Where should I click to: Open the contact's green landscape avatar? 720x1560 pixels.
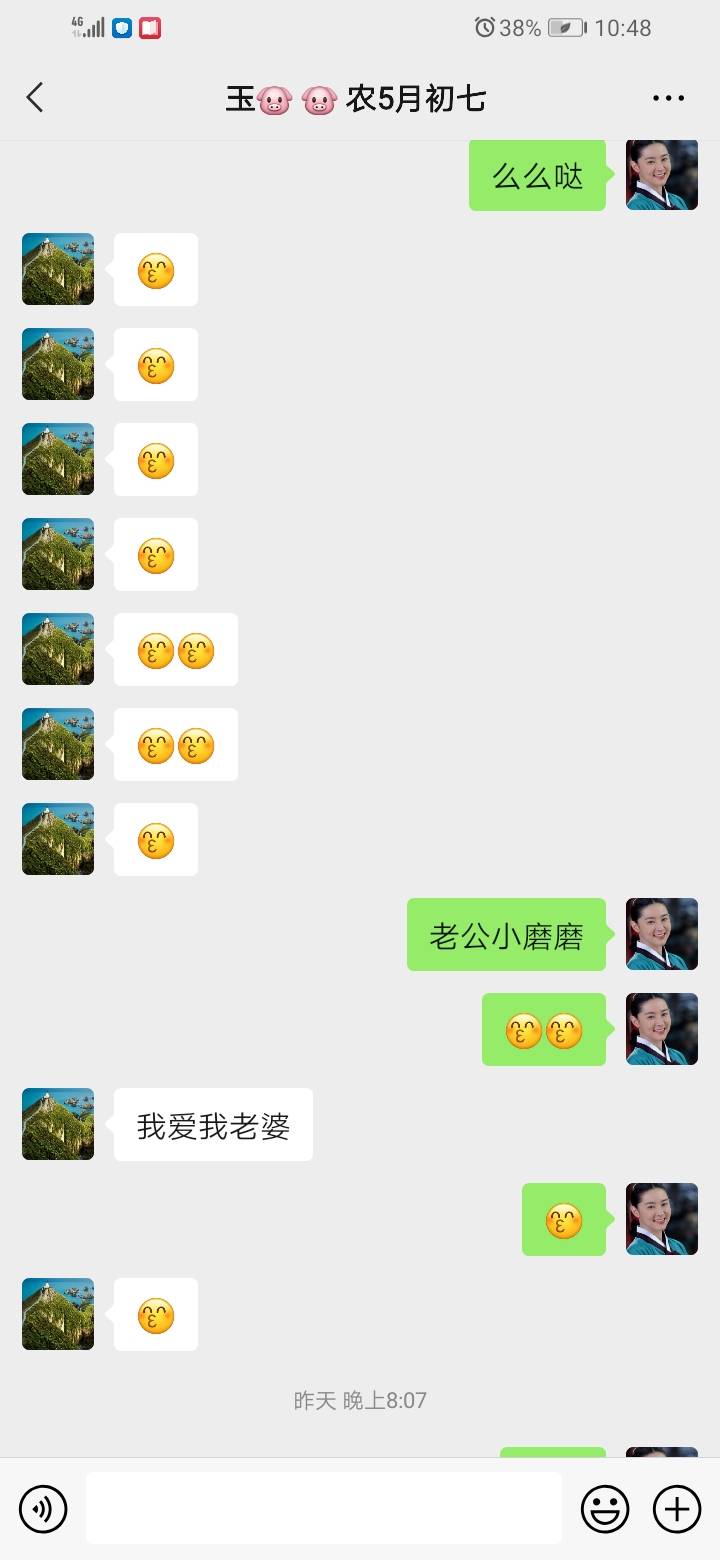(57, 269)
